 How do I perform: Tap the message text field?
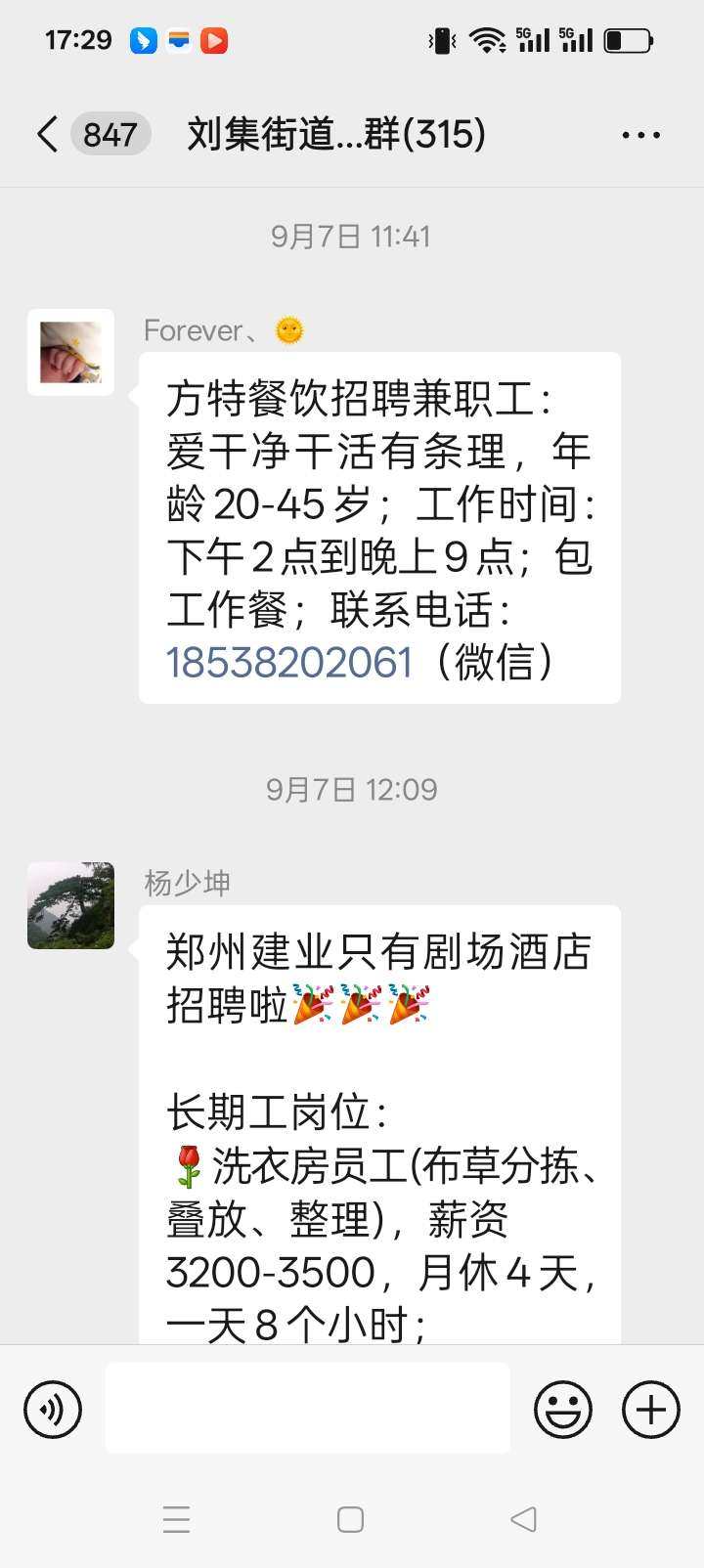307,1408
